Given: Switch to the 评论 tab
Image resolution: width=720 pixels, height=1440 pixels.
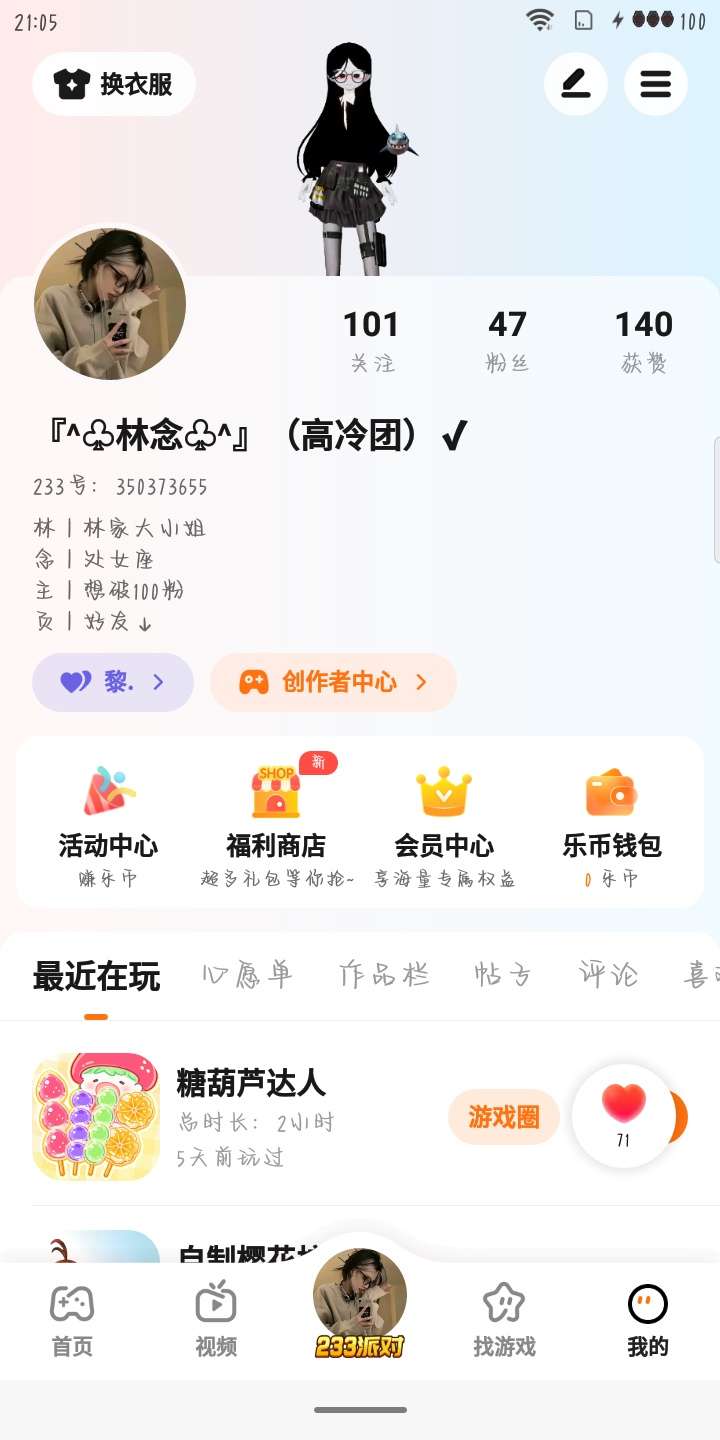Looking at the screenshot, I should (x=608, y=975).
